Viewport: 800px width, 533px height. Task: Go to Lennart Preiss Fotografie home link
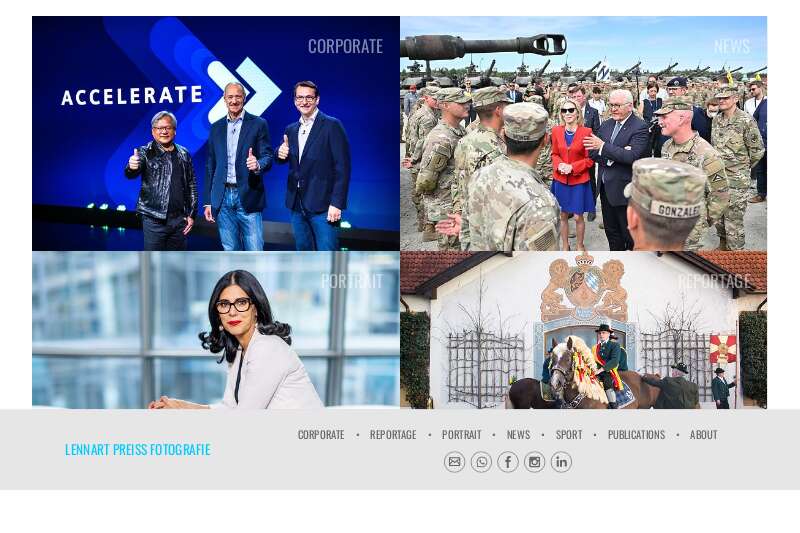(x=138, y=450)
